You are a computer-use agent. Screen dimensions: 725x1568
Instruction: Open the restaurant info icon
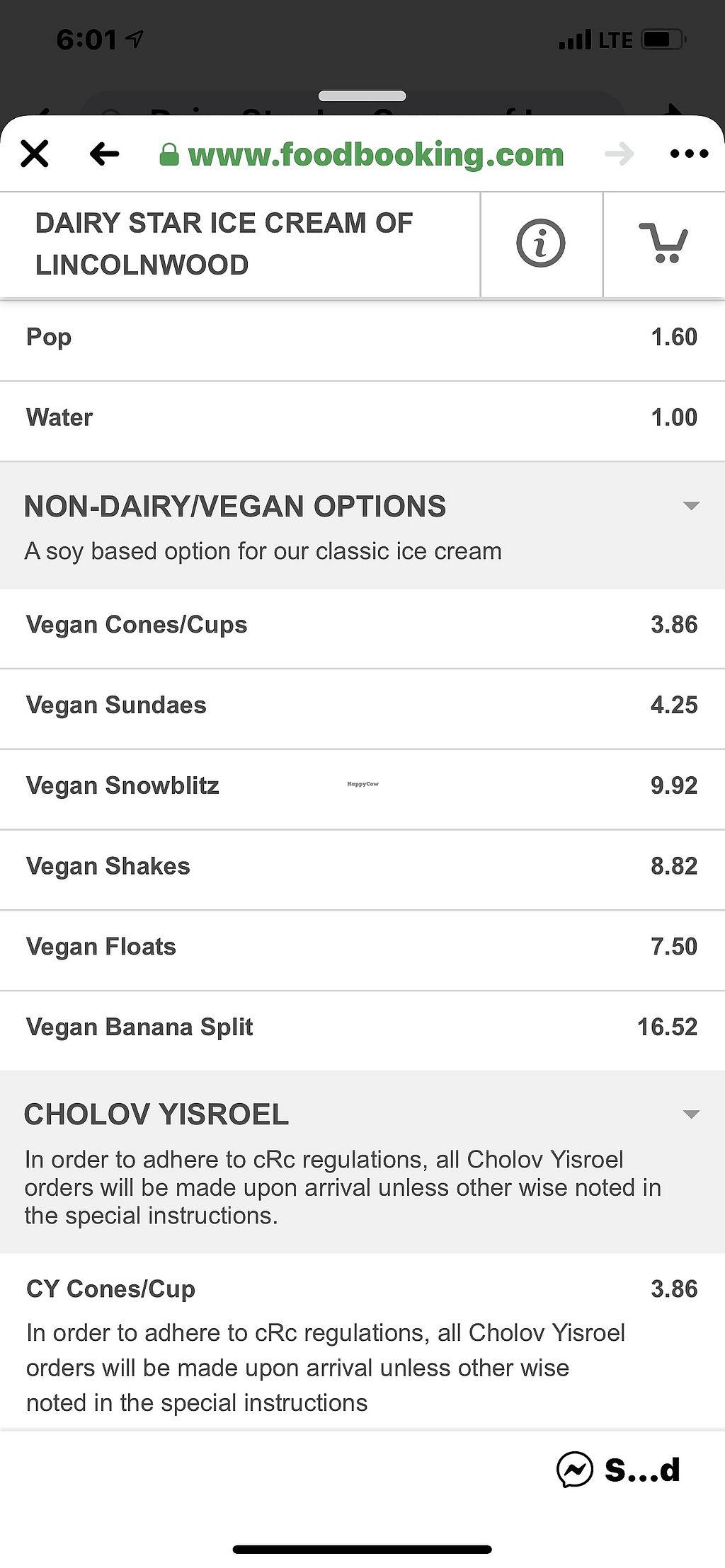[x=541, y=243]
